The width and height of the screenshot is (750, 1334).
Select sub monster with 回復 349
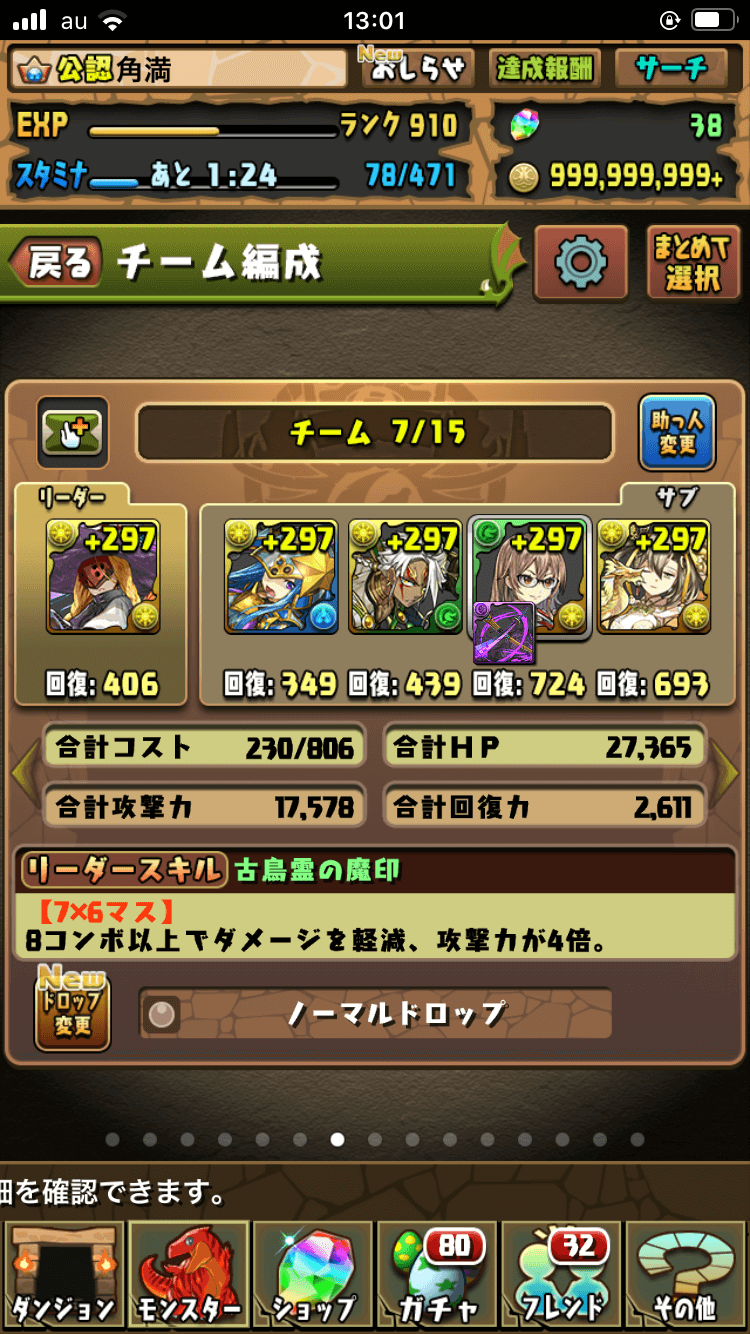point(280,577)
